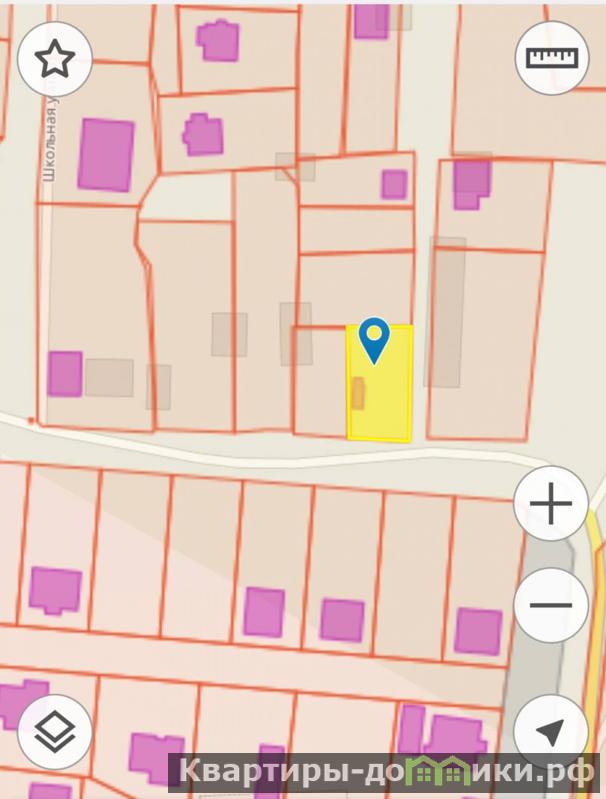606x799 pixels.
Task: Center the map on my location
Action: 550,732
